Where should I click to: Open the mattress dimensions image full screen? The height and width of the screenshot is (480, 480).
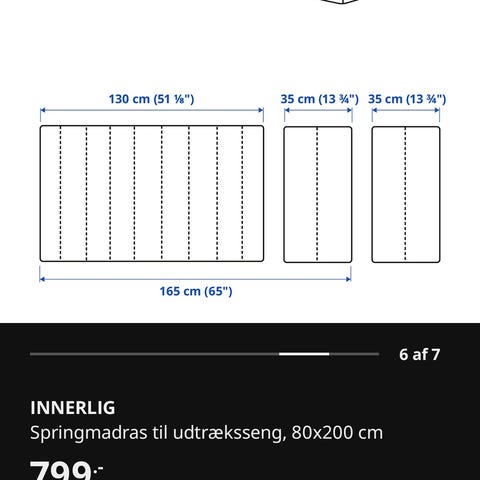pos(240,161)
